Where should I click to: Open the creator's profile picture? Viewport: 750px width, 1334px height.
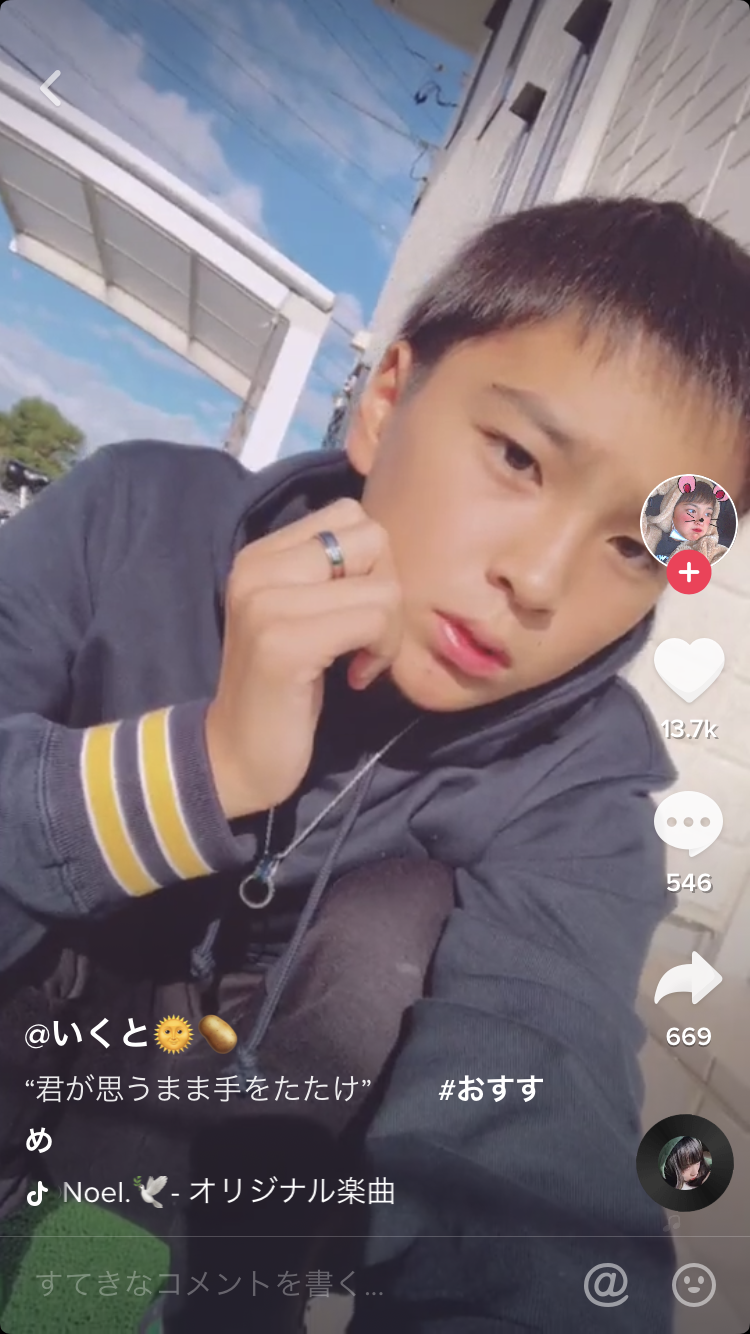coord(688,521)
